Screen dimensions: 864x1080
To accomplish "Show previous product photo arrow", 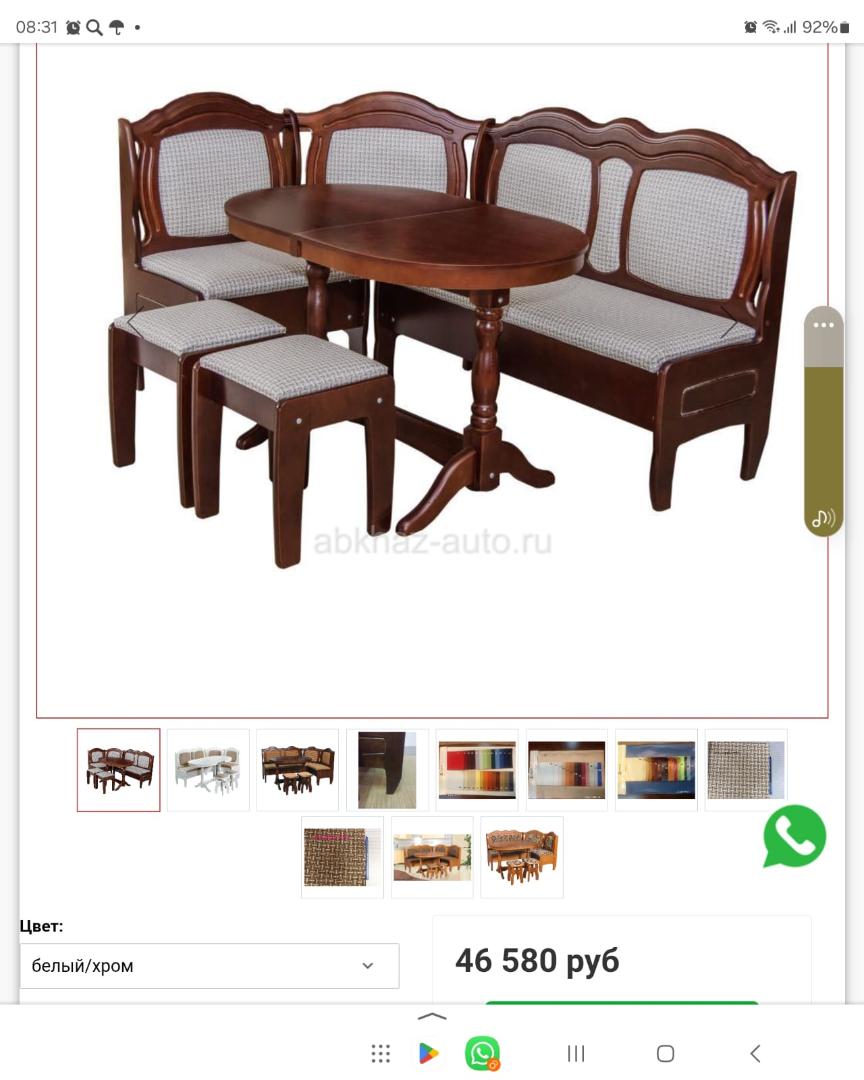I will pos(132,322).
